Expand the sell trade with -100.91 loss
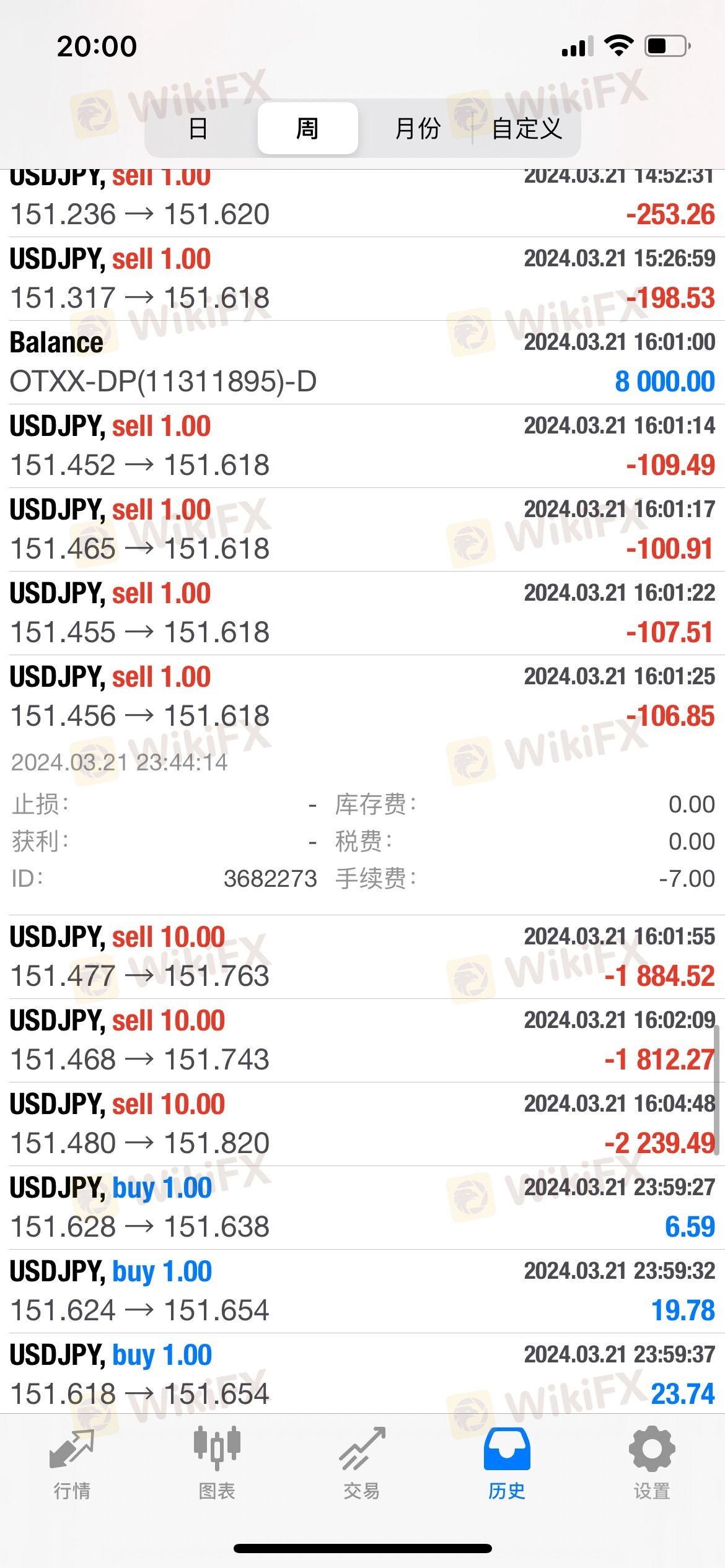Image resolution: width=725 pixels, height=1568 pixels. [x=362, y=529]
